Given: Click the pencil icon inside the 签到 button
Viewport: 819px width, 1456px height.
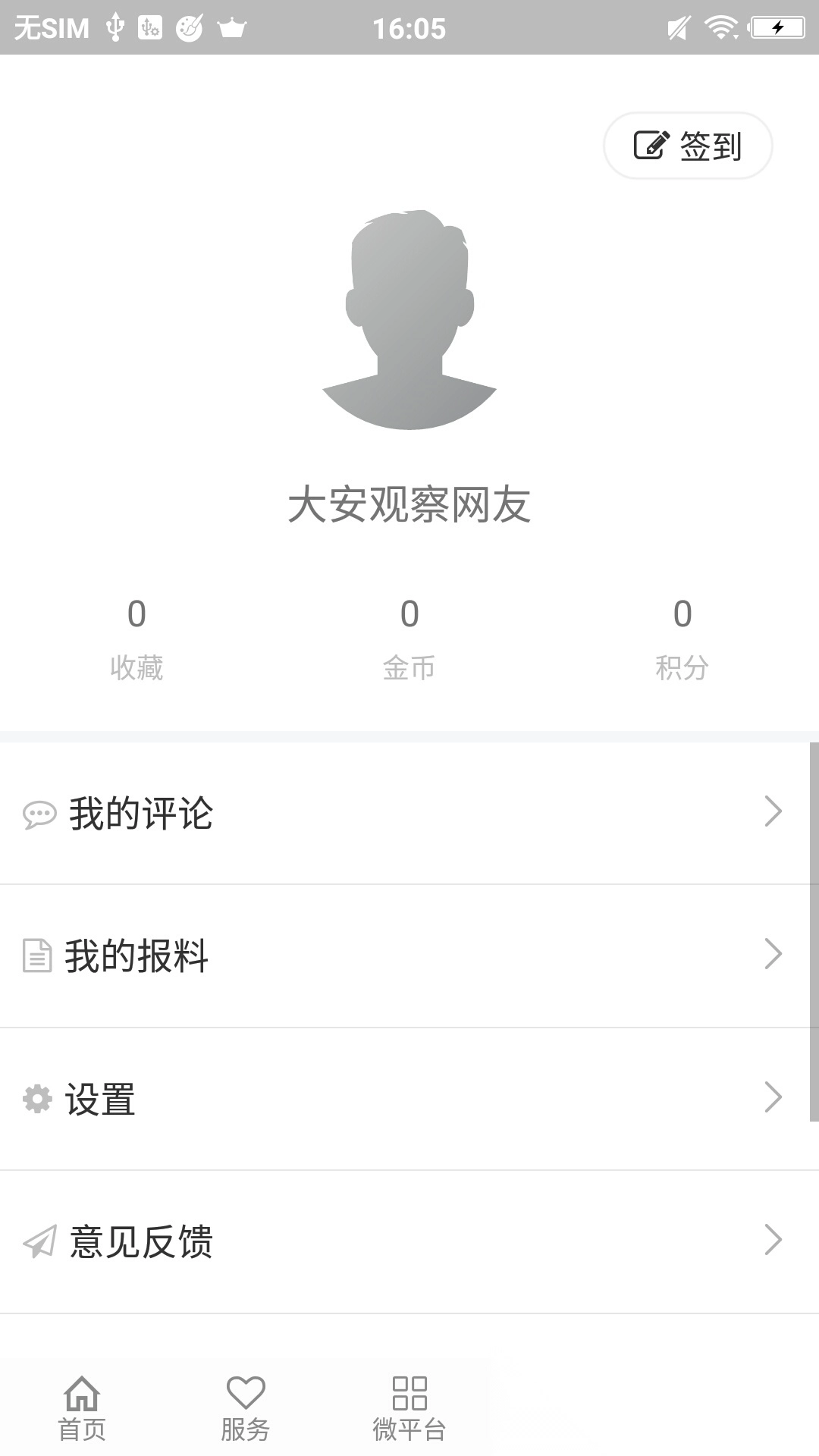Looking at the screenshot, I should click(650, 144).
